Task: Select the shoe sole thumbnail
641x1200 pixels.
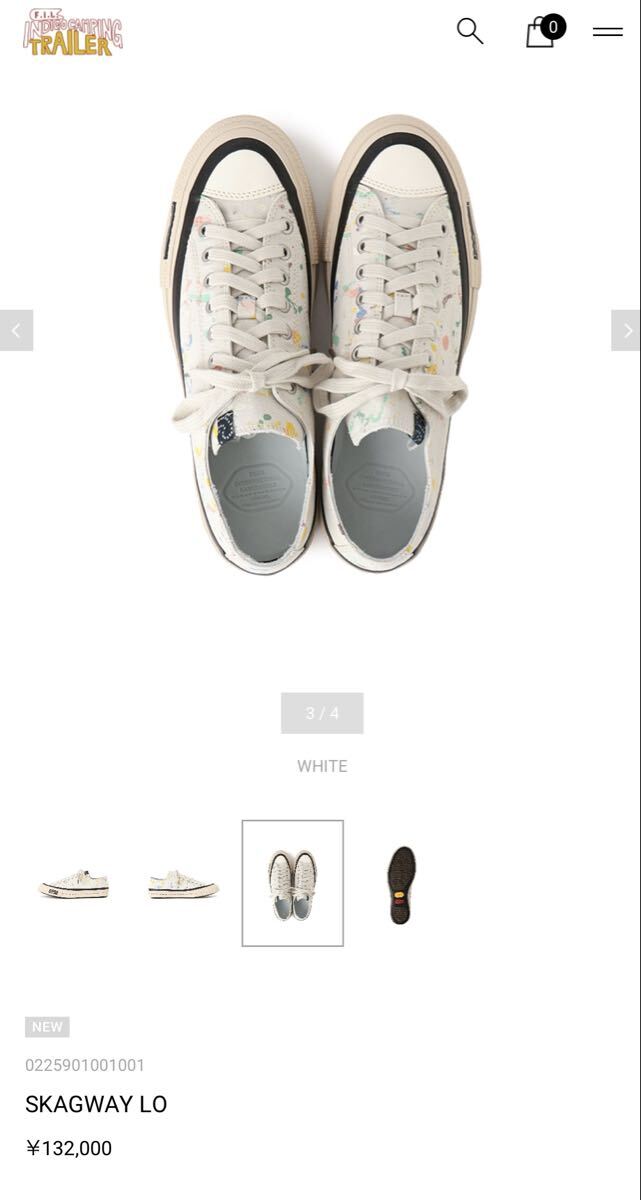Action: click(x=402, y=884)
